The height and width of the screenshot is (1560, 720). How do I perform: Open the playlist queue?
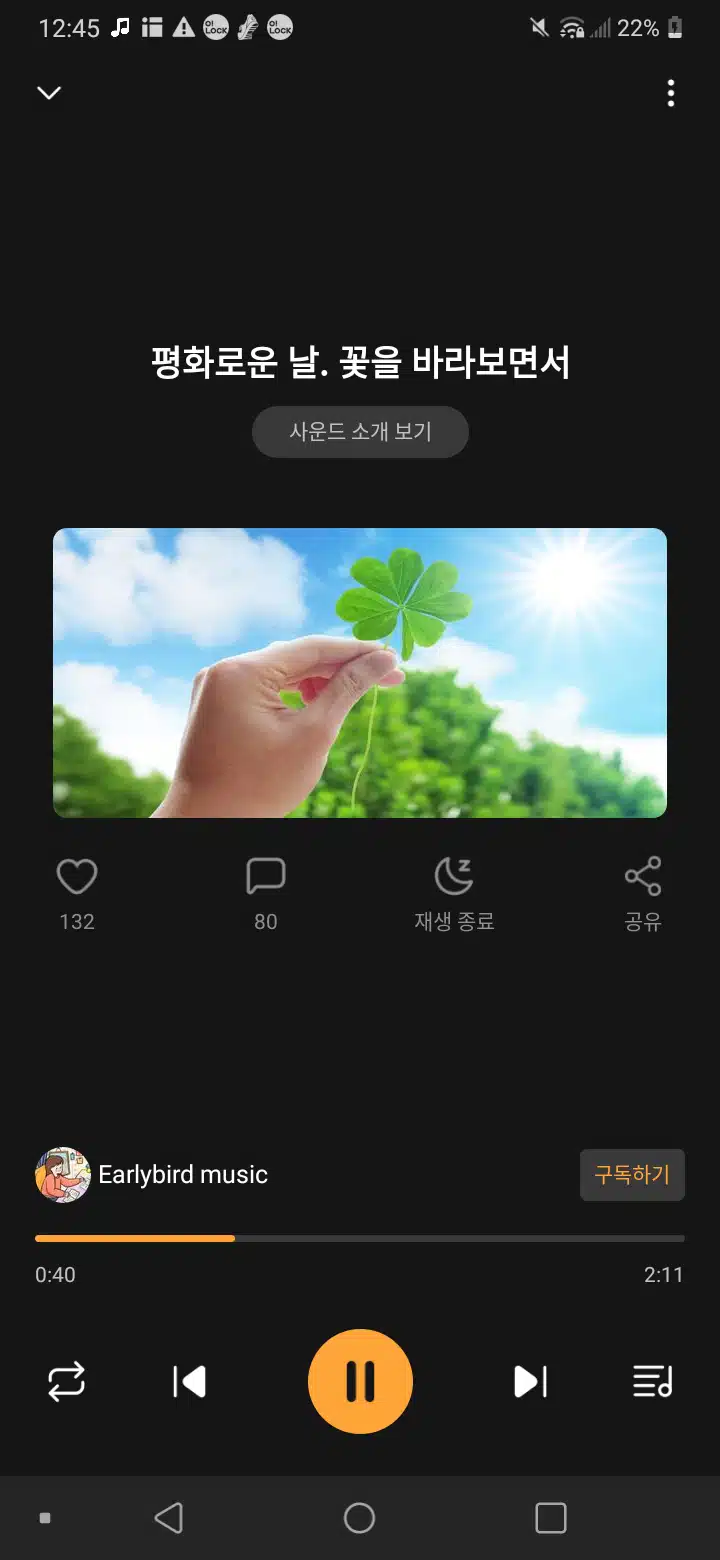point(653,1382)
